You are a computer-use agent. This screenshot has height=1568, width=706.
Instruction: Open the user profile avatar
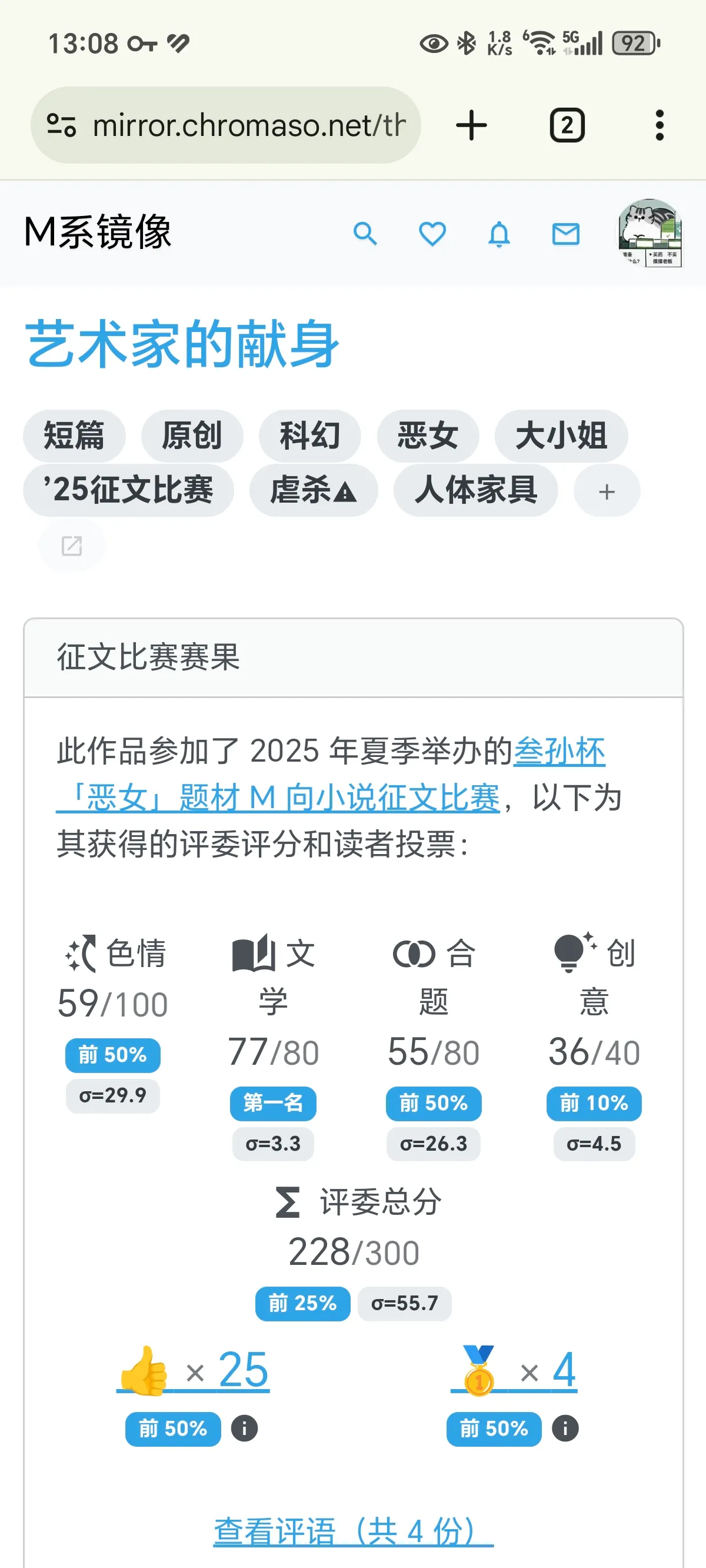[x=650, y=232]
